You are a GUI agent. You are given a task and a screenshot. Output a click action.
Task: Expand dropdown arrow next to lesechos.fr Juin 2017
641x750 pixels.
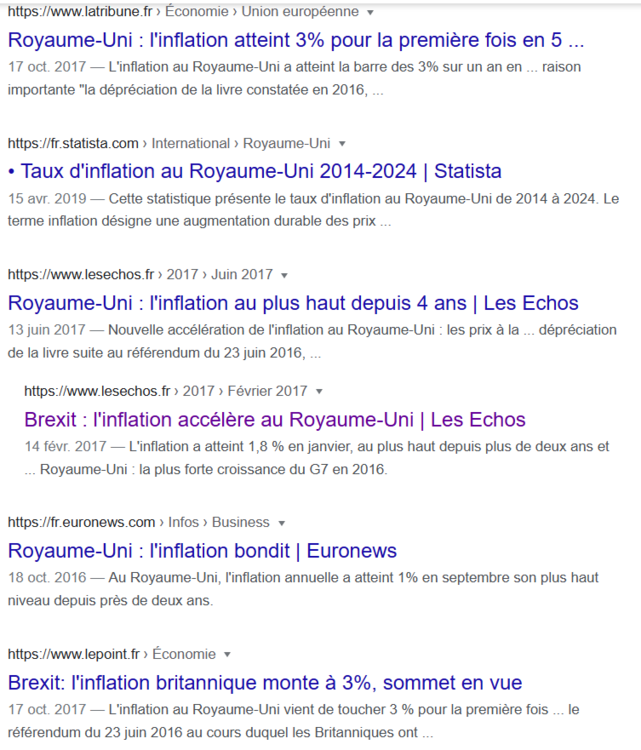284,275
